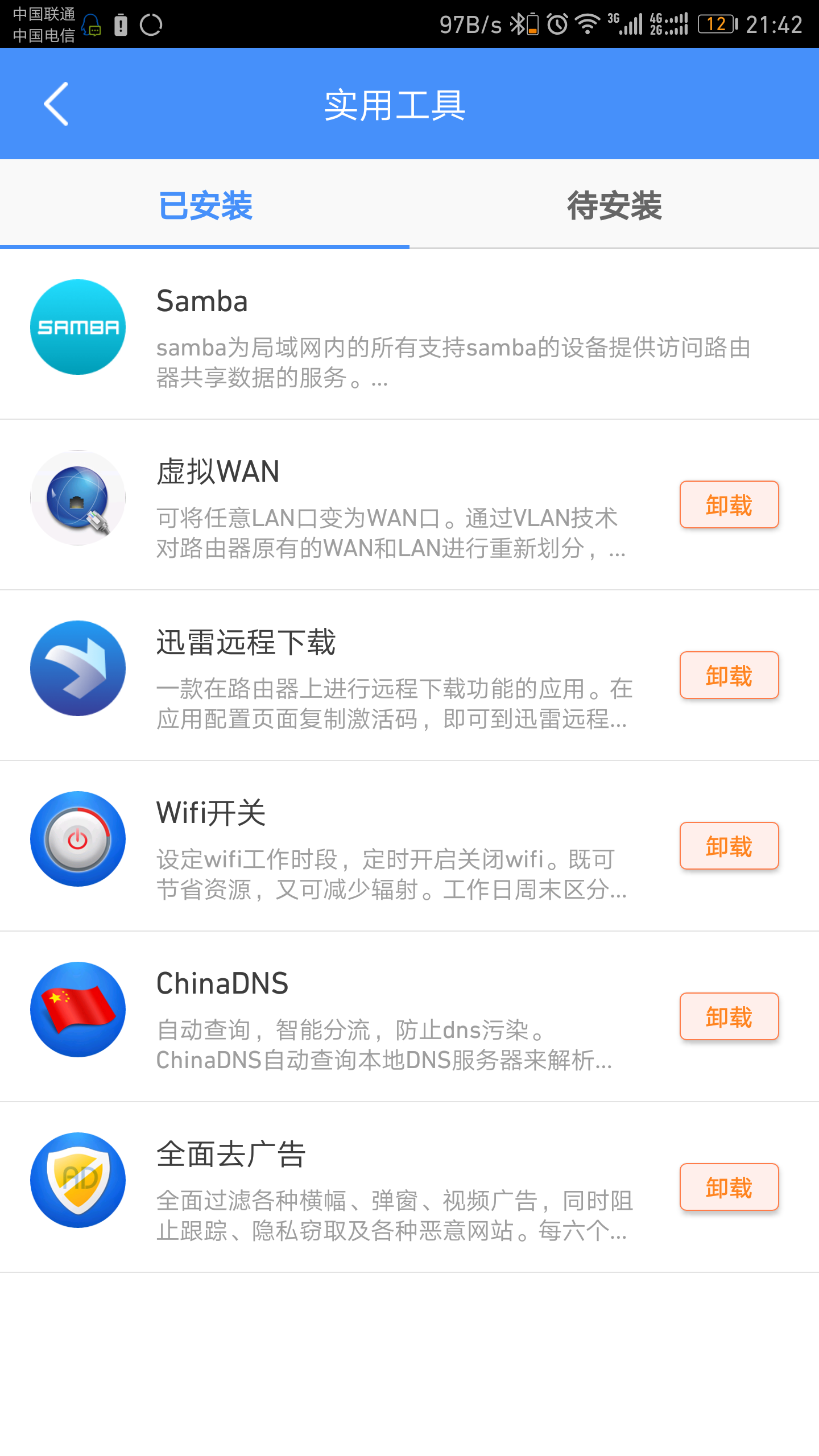
Task: Click the Samba app icon
Action: coord(77,327)
